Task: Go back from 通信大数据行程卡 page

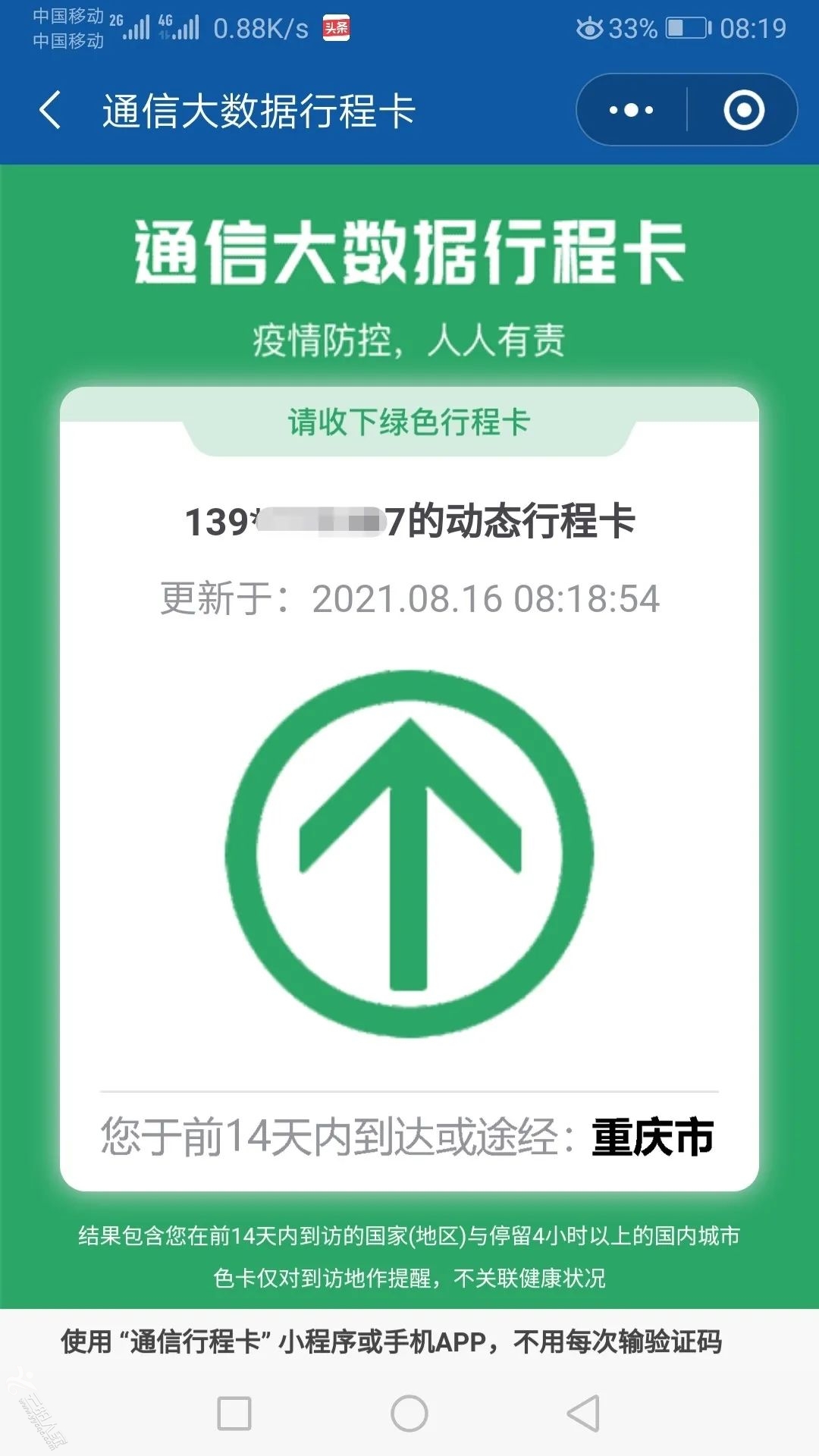Action: click(50, 110)
